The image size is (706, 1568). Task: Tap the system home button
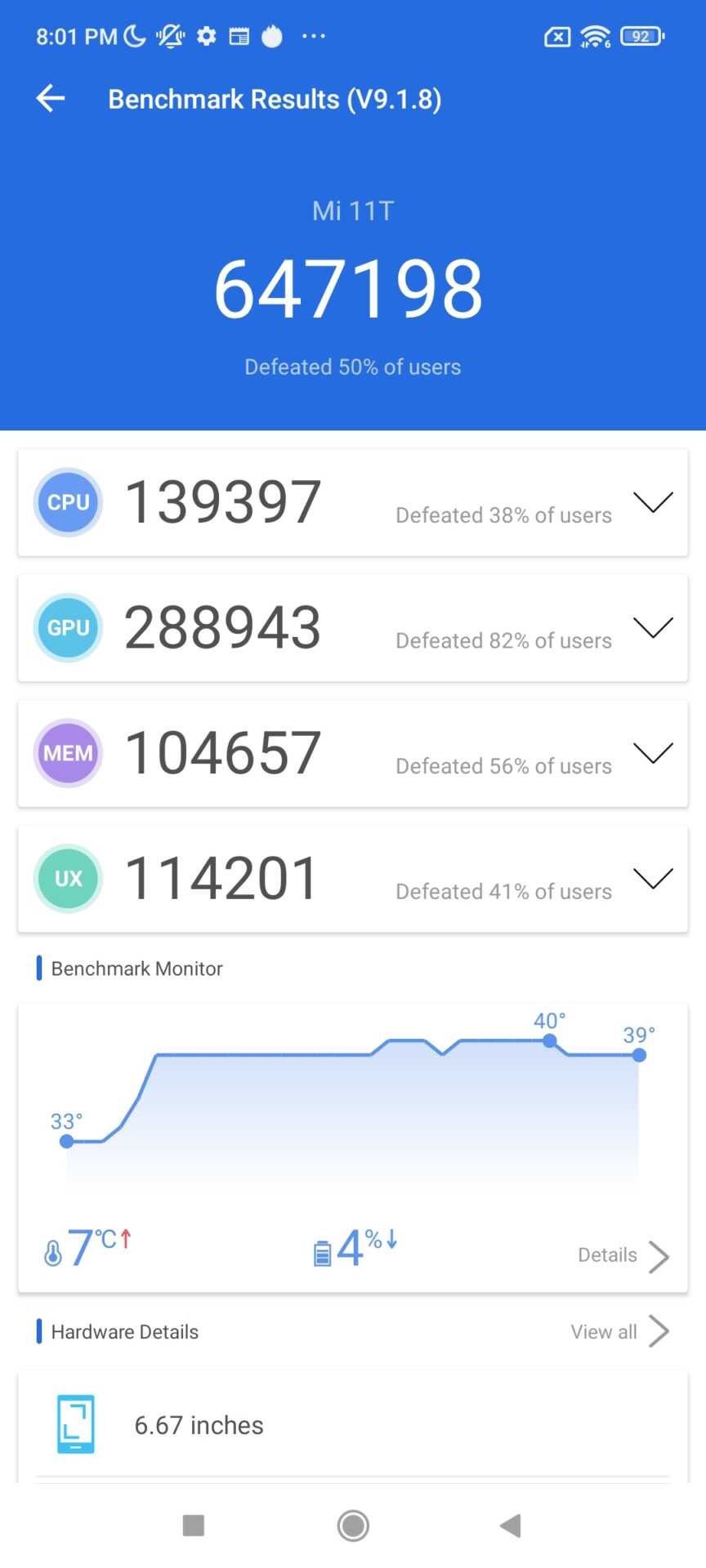coord(353,1525)
